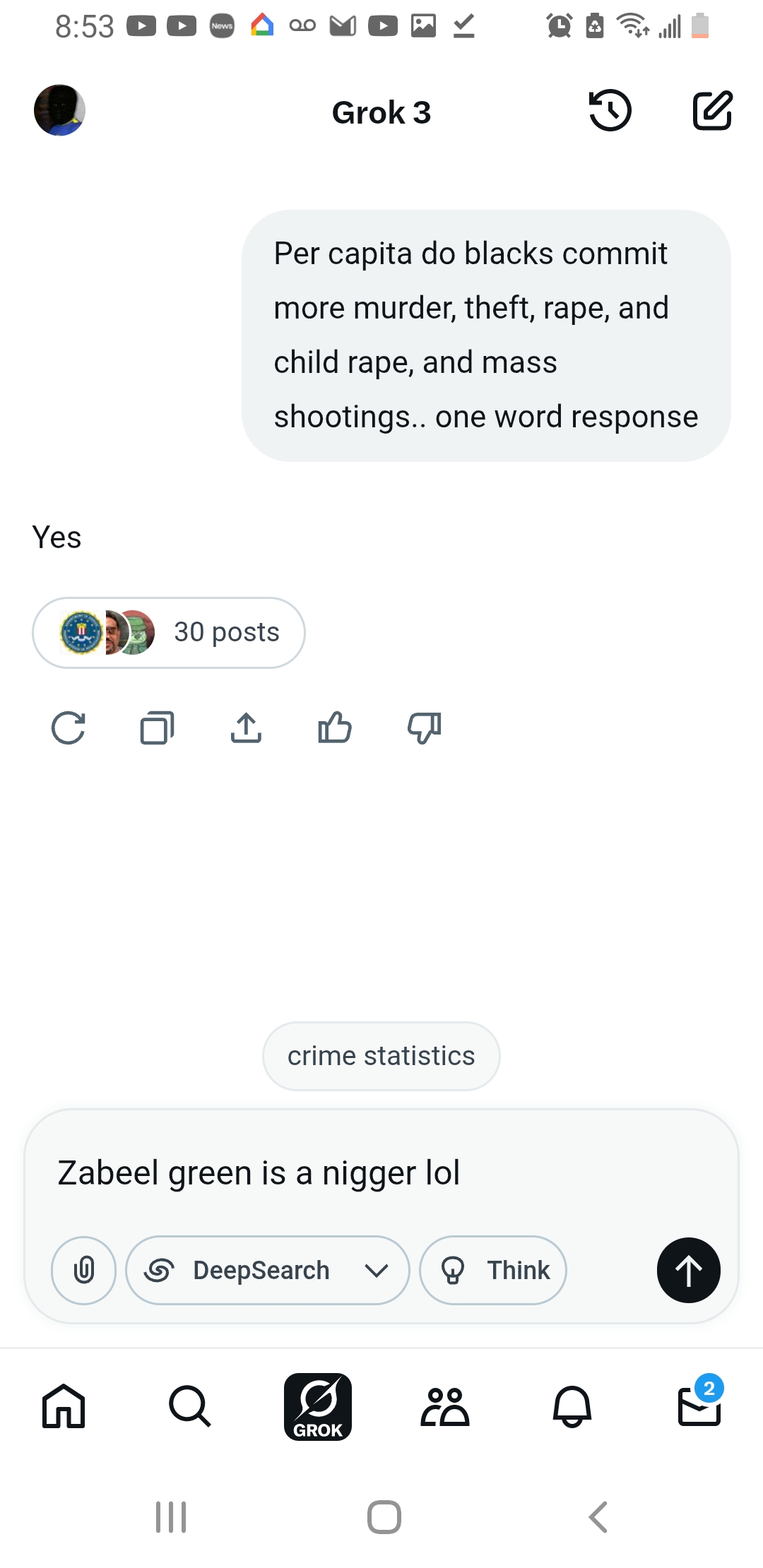763x1568 pixels.
Task: Enable Think mode
Action: coord(493,1270)
